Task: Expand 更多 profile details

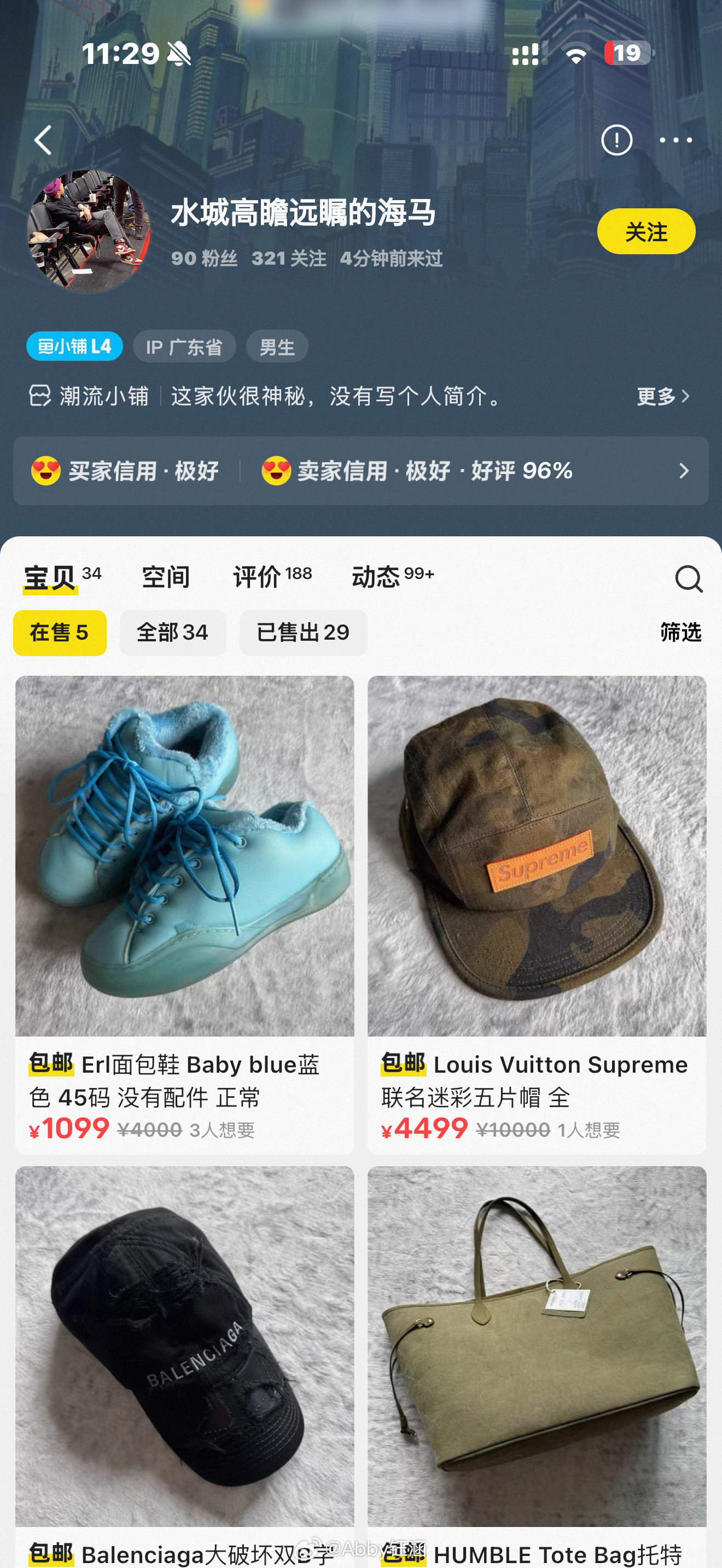Action: [663, 396]
